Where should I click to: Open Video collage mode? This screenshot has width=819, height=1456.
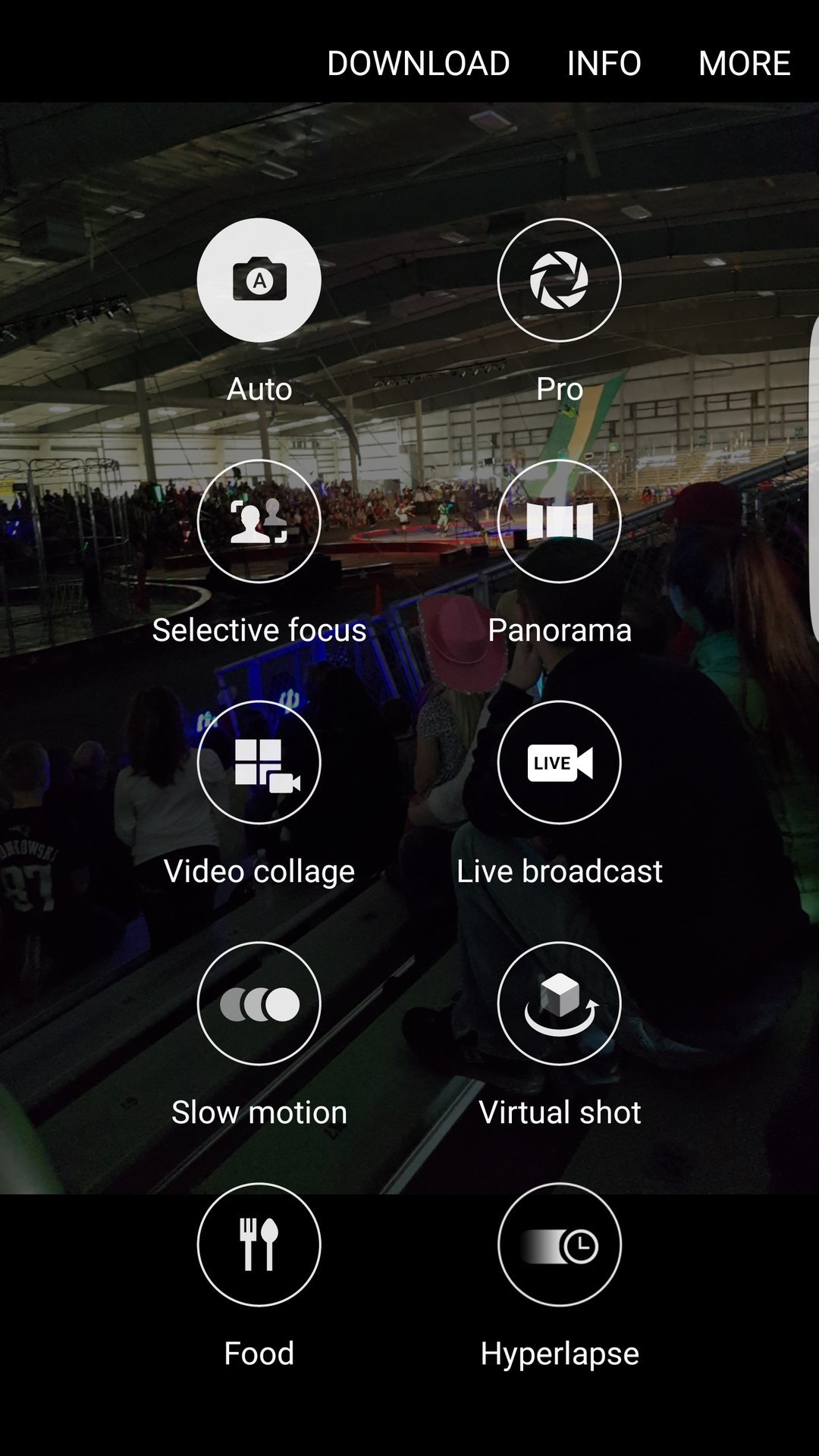[259, 763]
